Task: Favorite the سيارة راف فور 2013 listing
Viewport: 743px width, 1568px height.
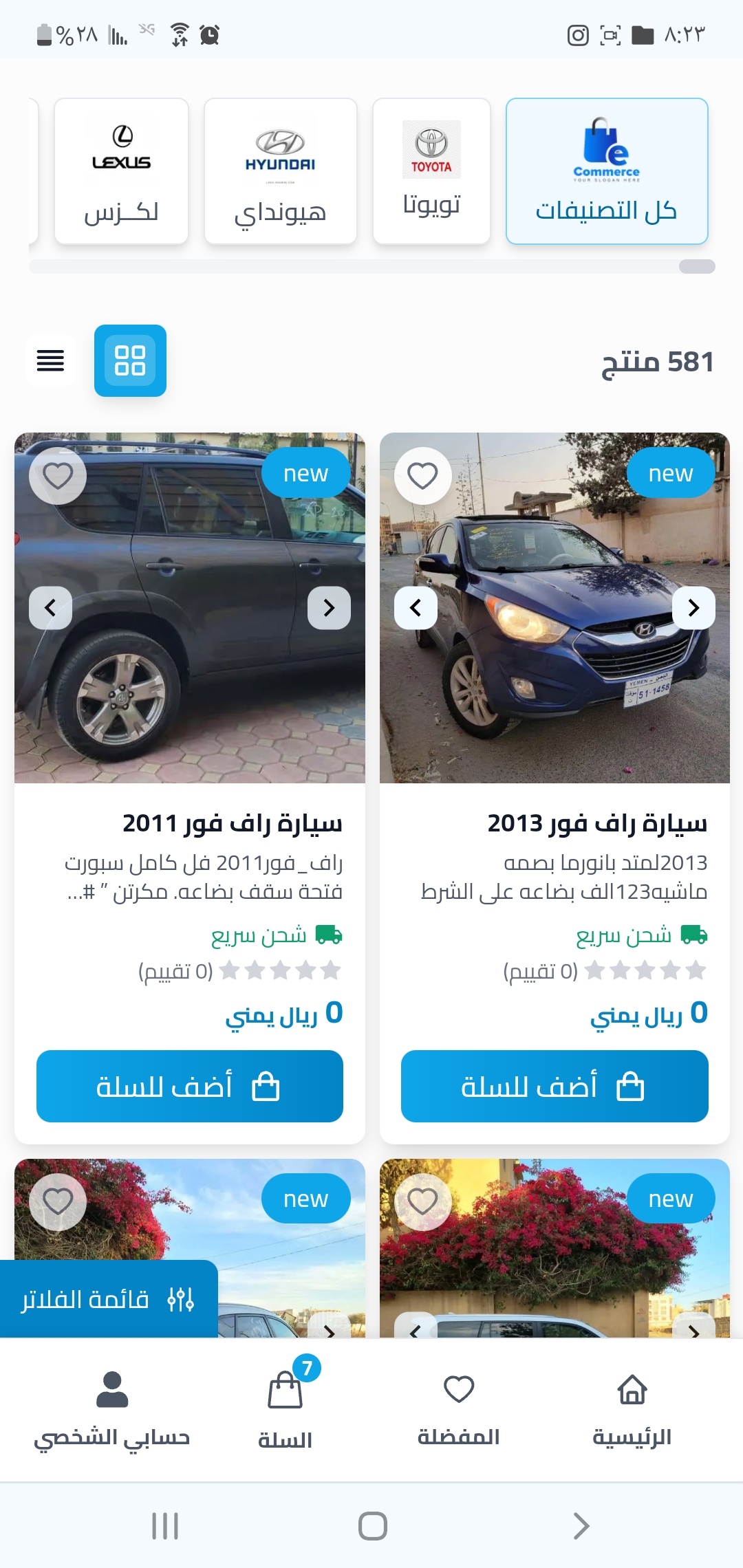Action: (422, 476)
